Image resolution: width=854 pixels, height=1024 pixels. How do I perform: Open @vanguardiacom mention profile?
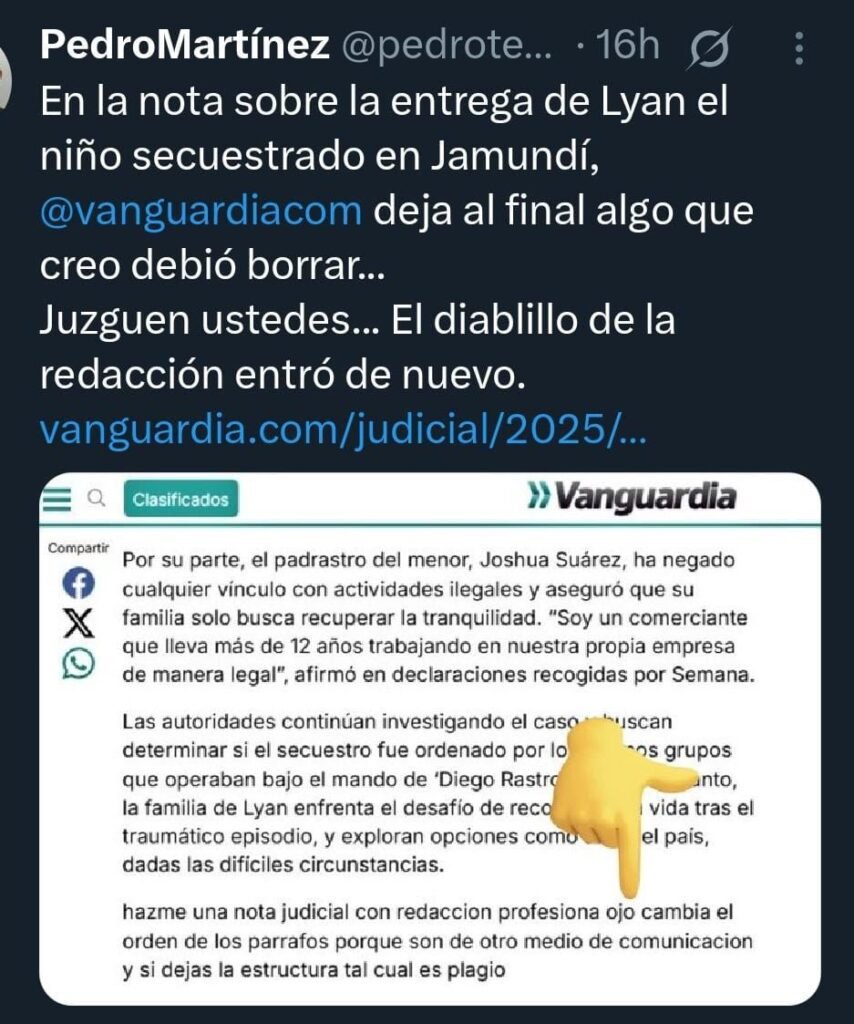tap(200, 212)
